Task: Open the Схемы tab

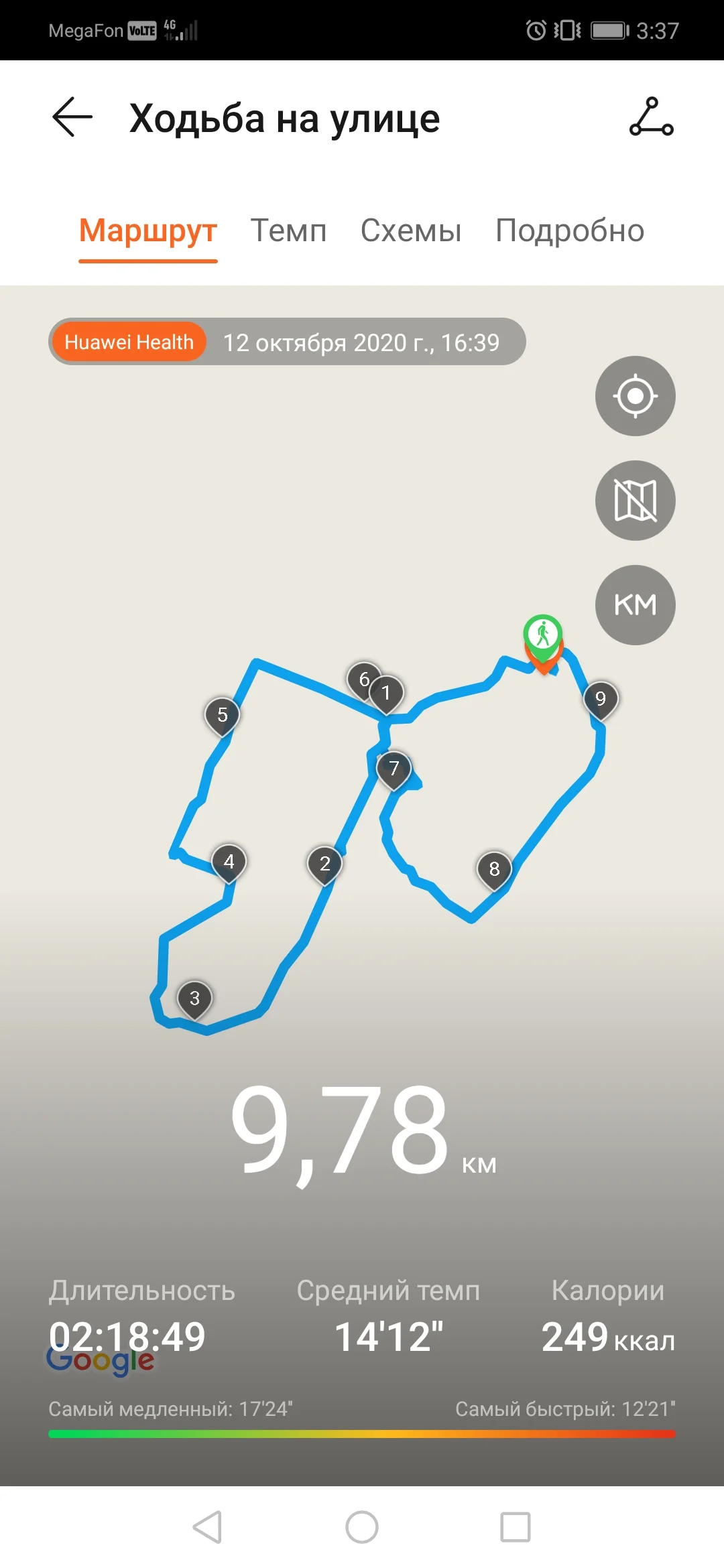Action: pyautogui.click(x=411, y=231)
